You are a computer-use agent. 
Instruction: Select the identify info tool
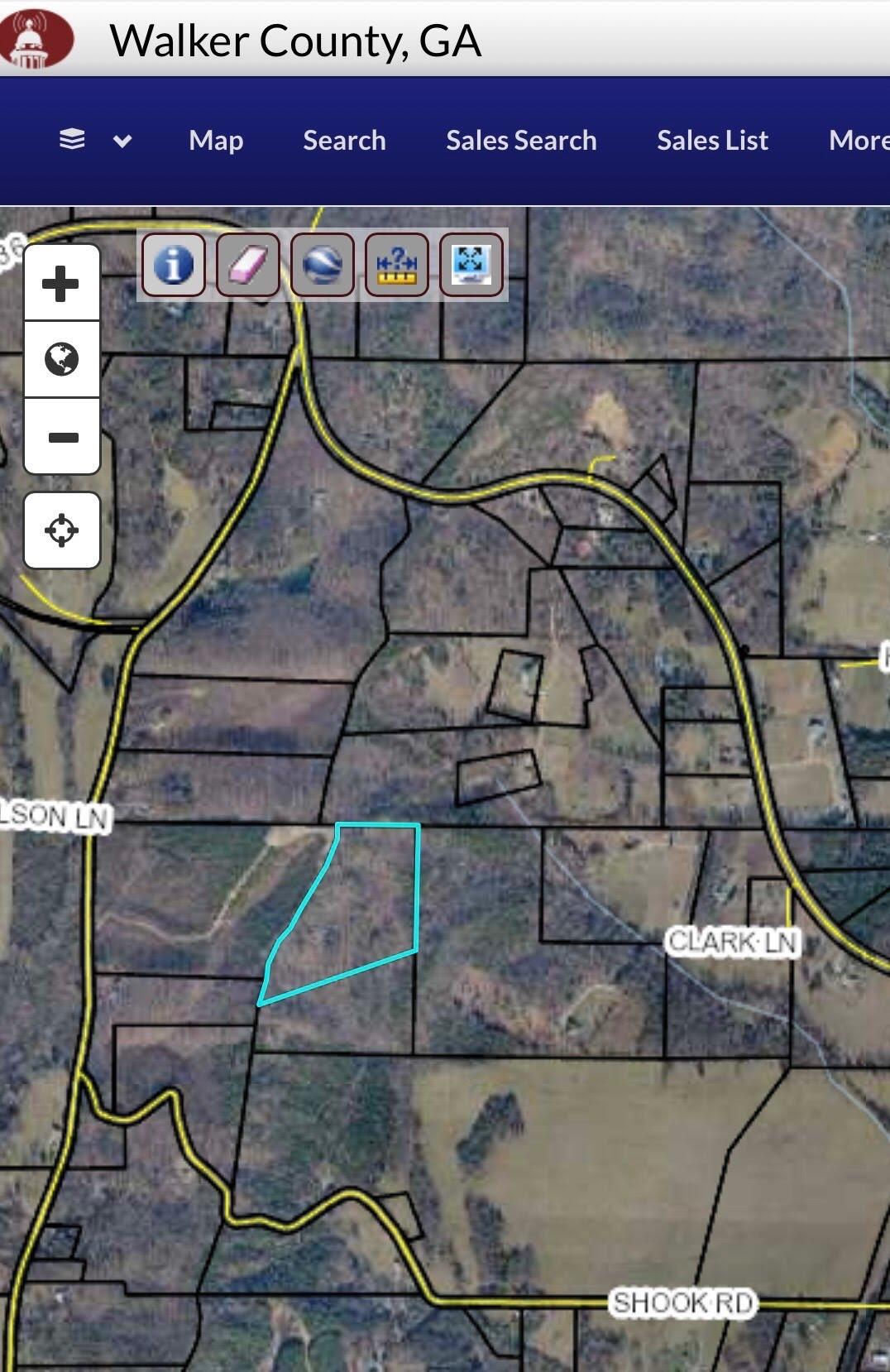[x=174, y=265]
